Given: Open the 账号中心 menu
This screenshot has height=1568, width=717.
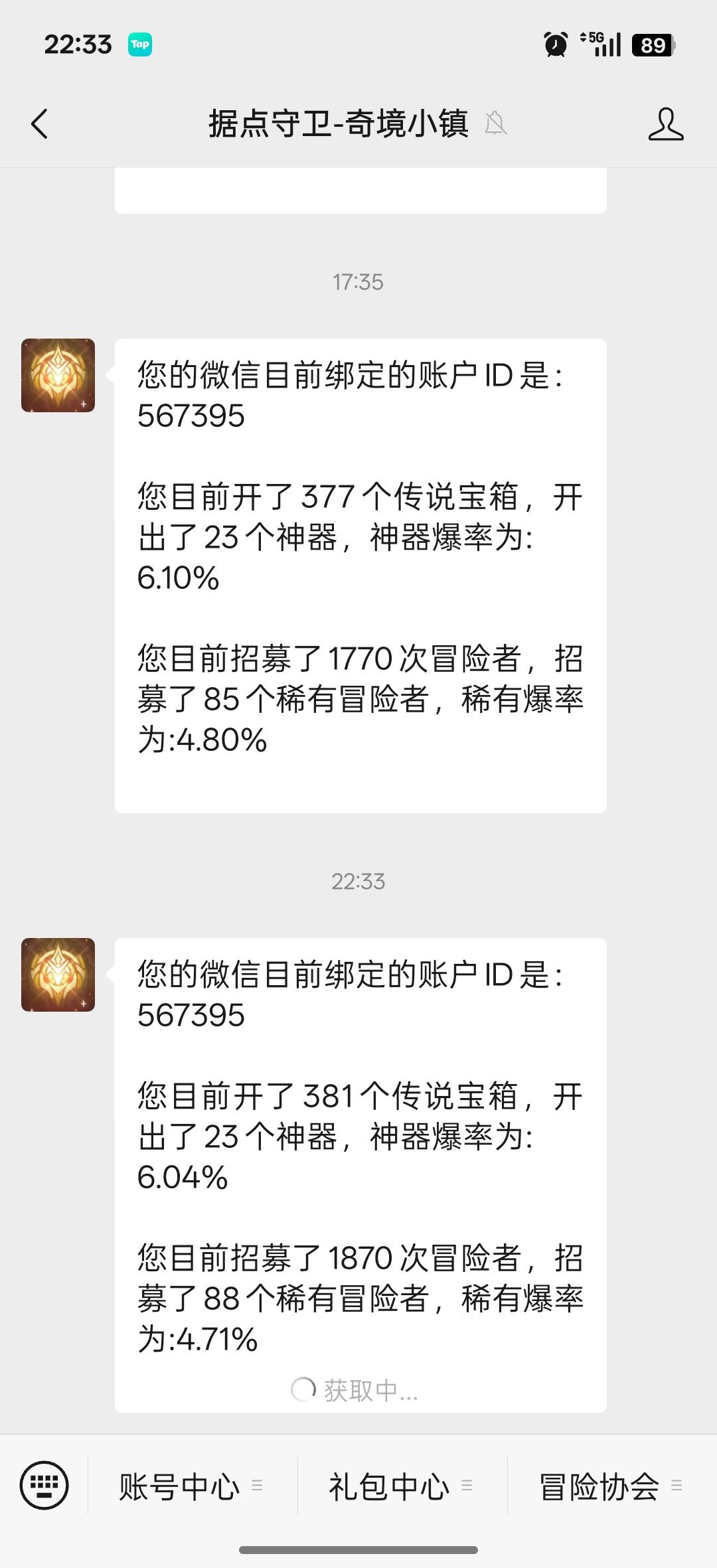Looking at the screenshot, I should 192,1486.
